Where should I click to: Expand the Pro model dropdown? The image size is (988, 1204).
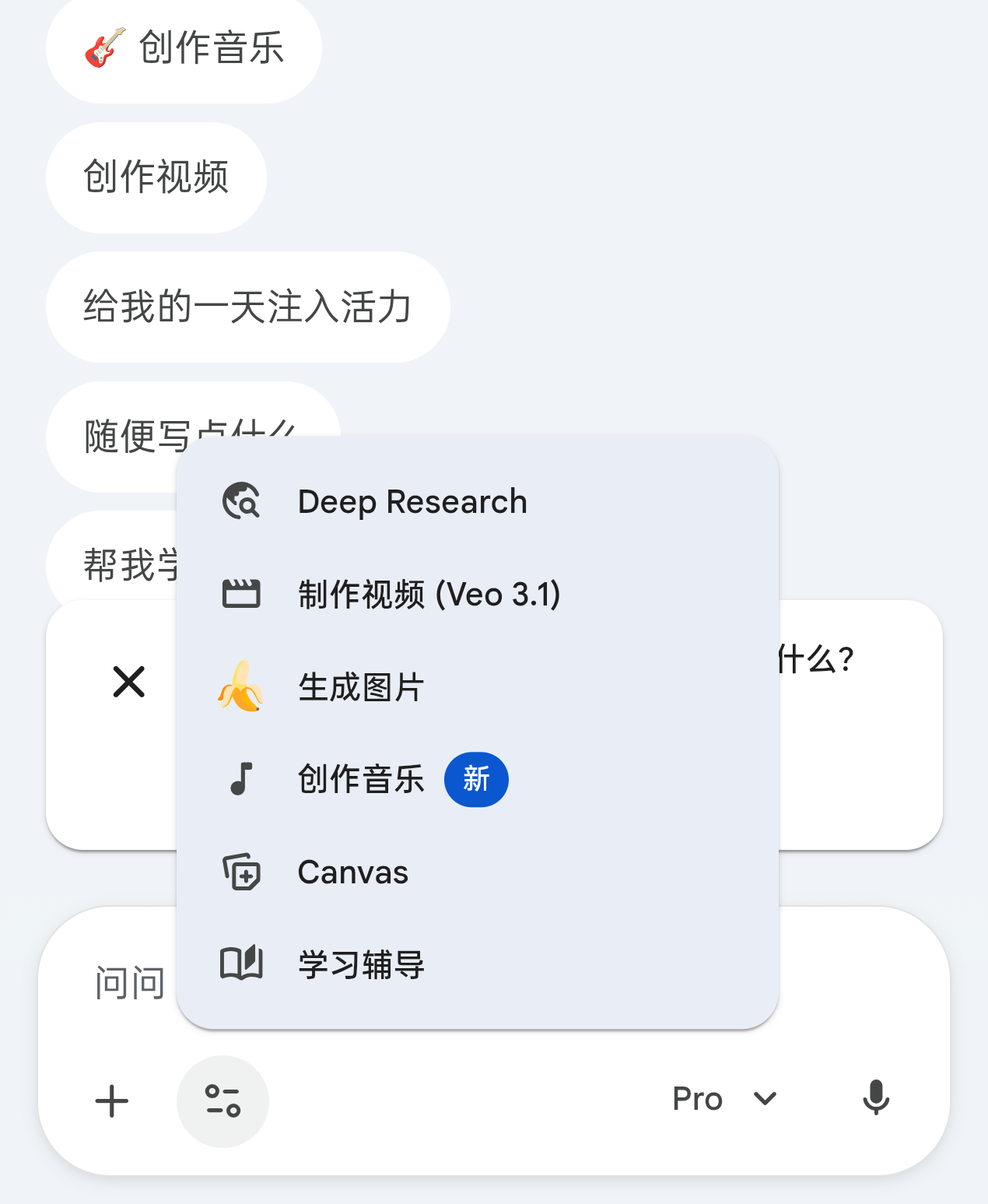(x=723, y=1099)
